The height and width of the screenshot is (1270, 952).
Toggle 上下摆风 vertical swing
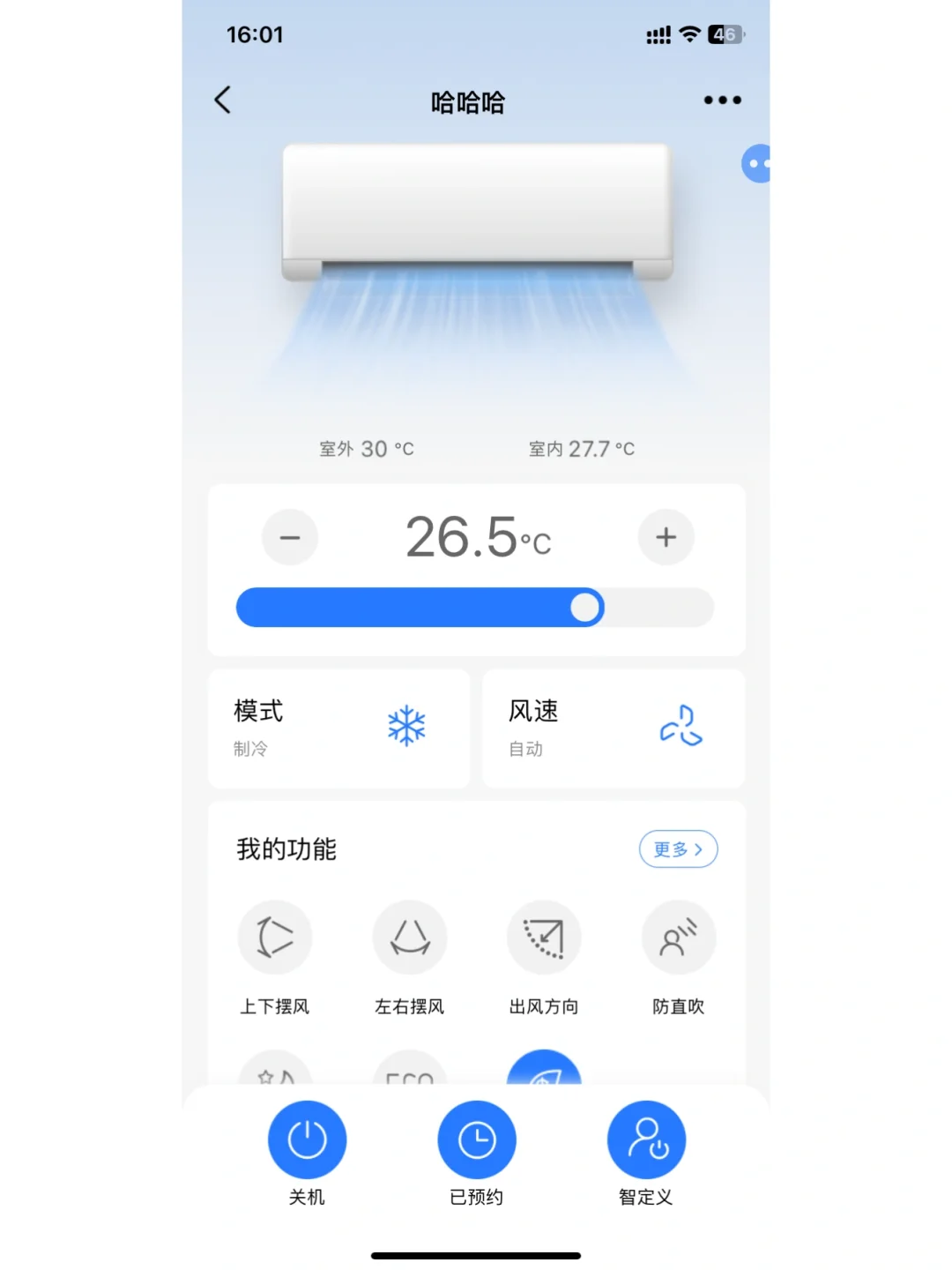275,938
